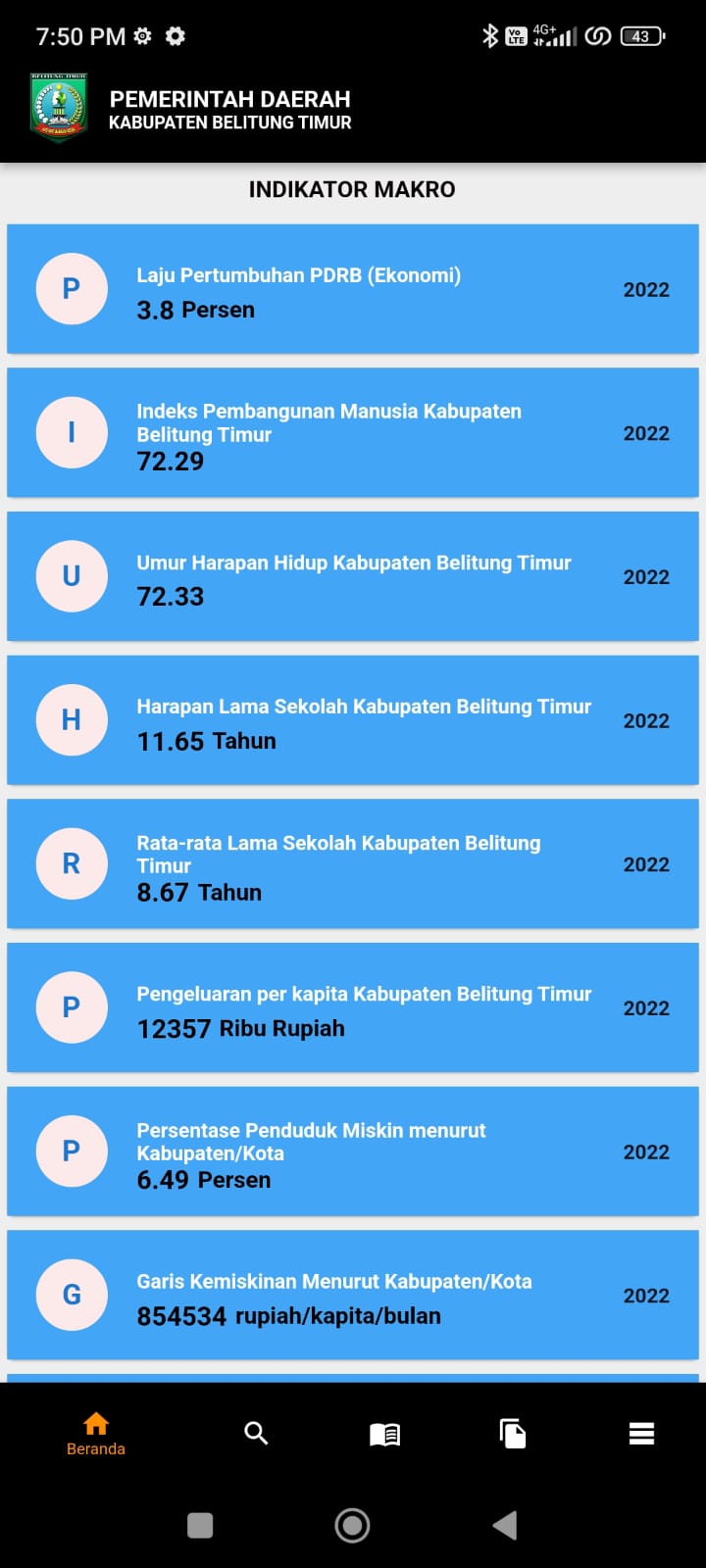Open the hamburger menu tab
This screenshot has width=706, height=1568.
pyautogui.click(x=641, y=1434)
